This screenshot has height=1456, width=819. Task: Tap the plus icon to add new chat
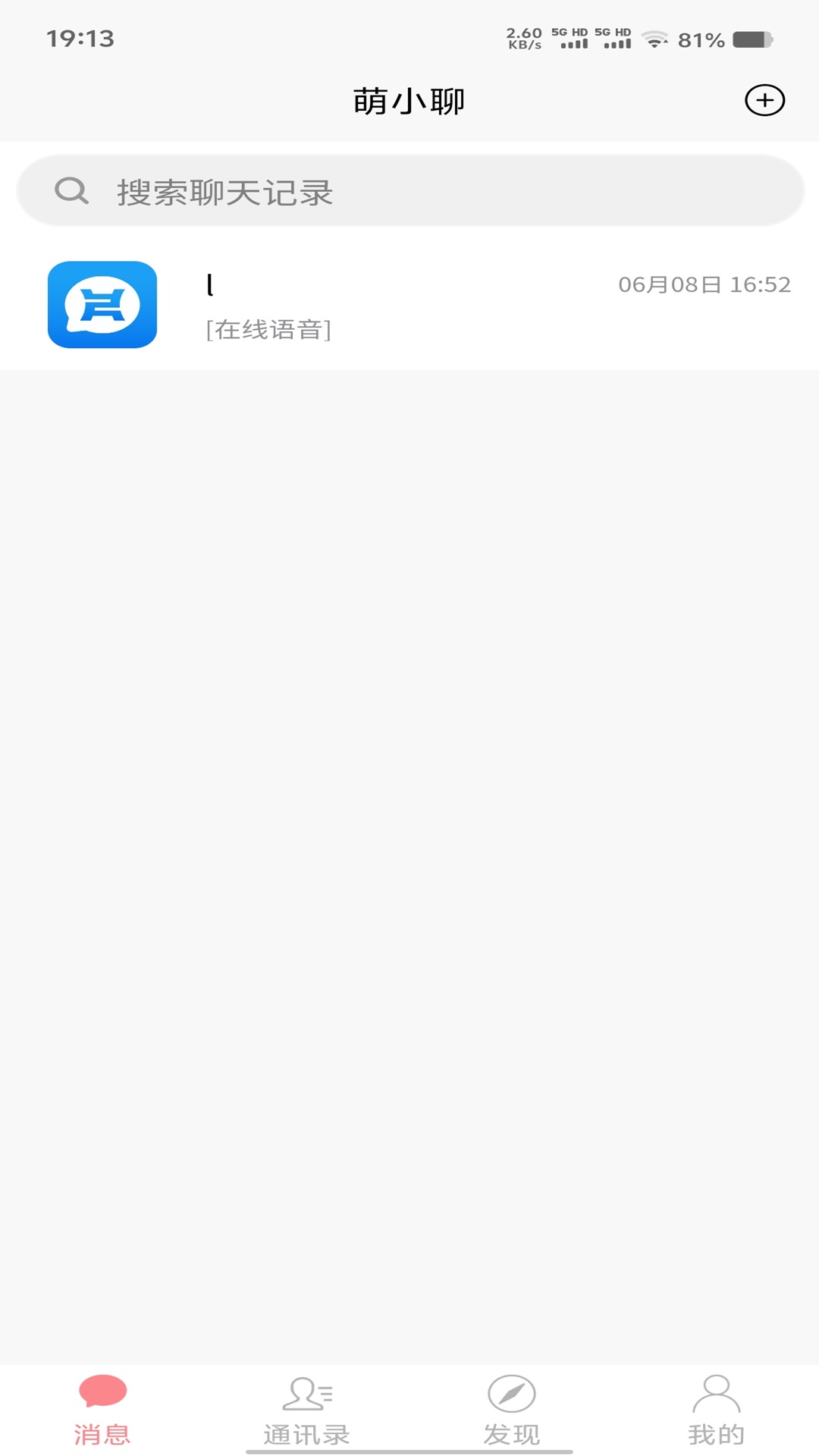click(x=765, y=99)
